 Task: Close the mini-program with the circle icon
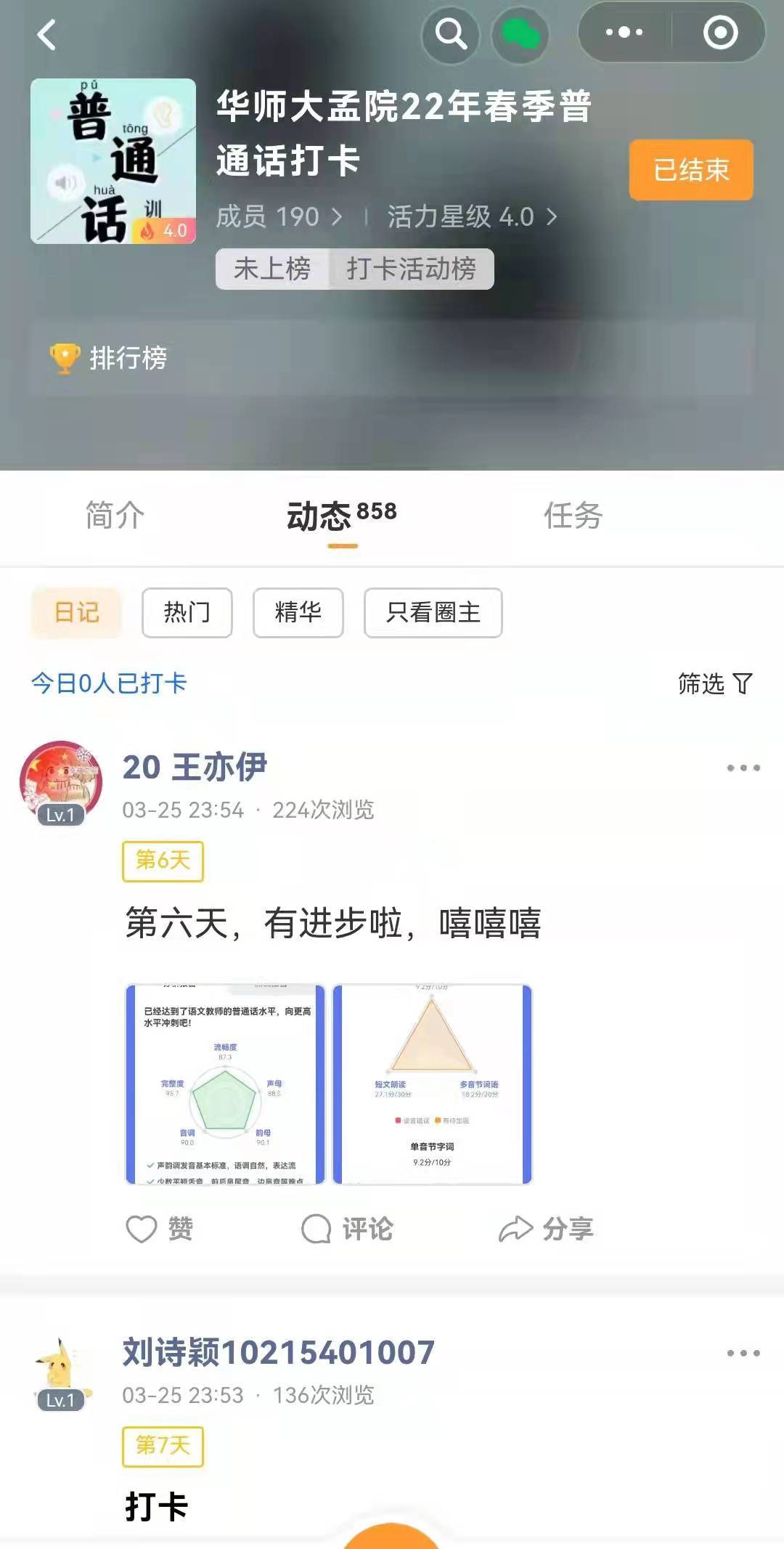click(720, 33)
